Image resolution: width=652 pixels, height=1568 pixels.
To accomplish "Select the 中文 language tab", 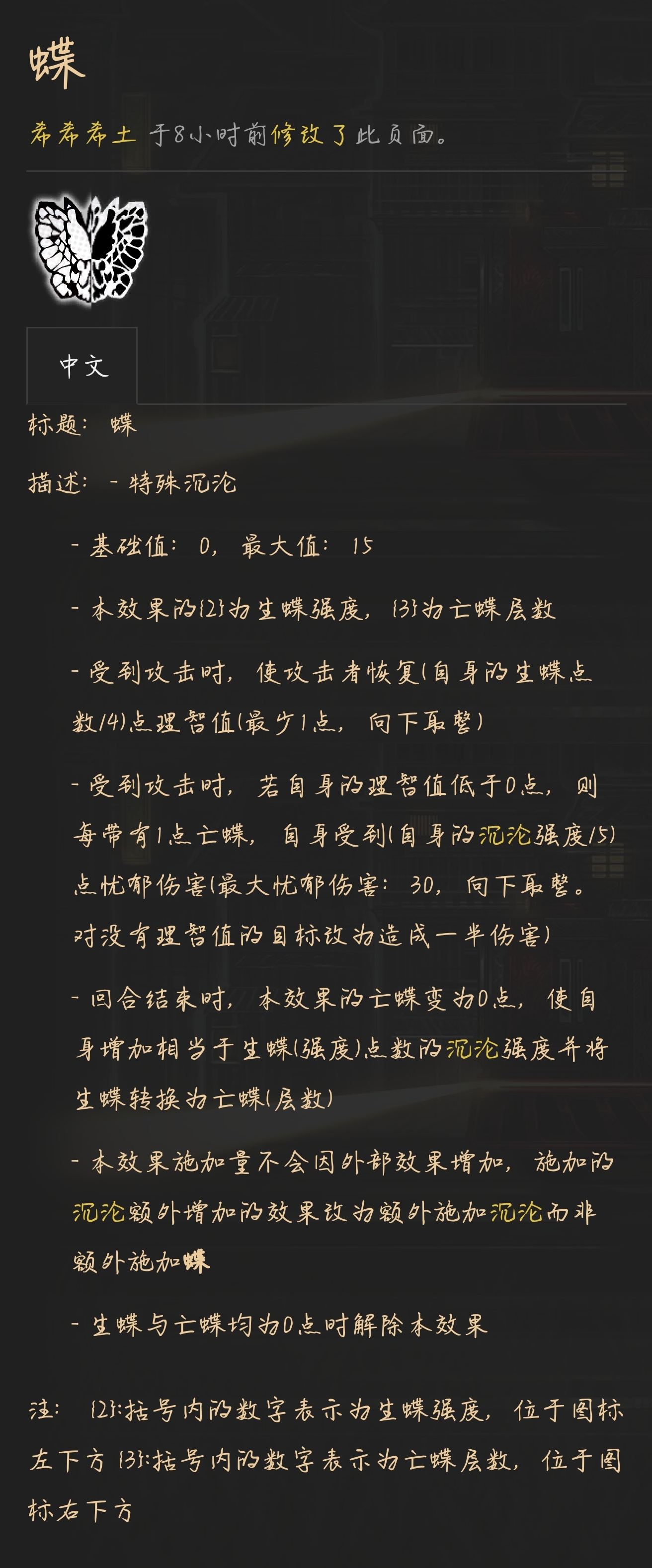I will pyautogui.click(x=83, y=366).
